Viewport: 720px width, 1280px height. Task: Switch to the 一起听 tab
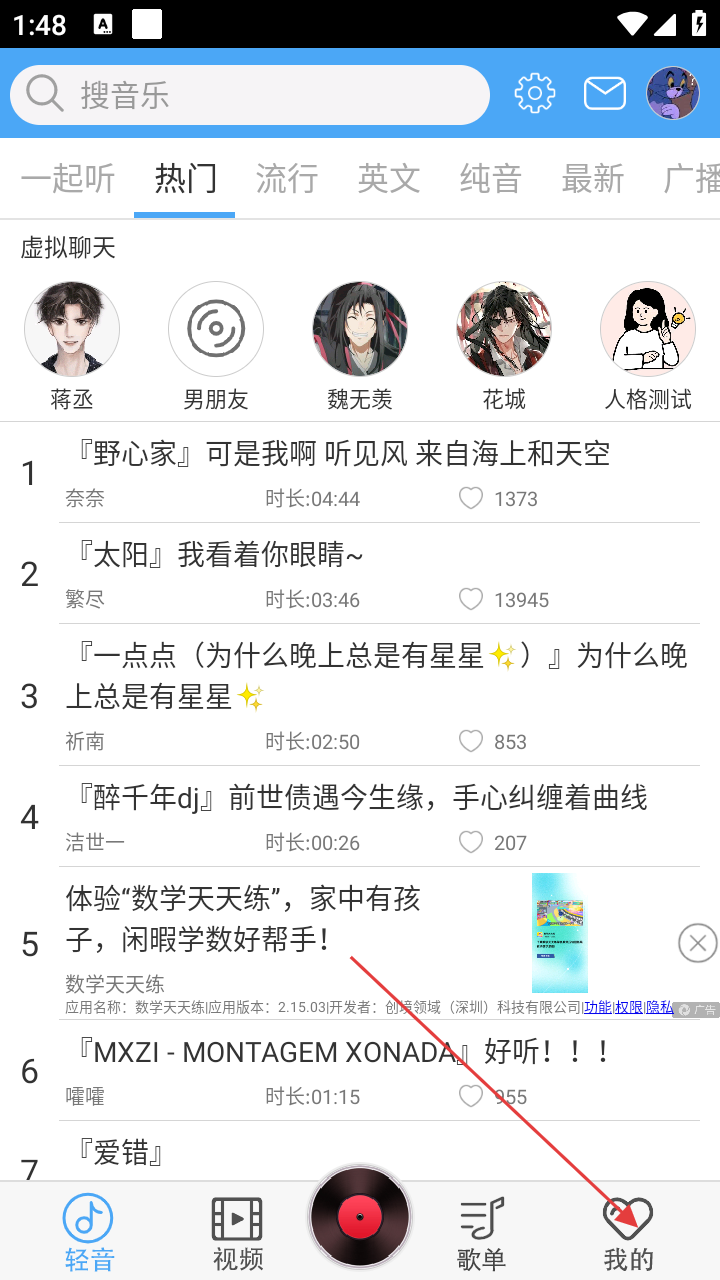coord(68,179)
